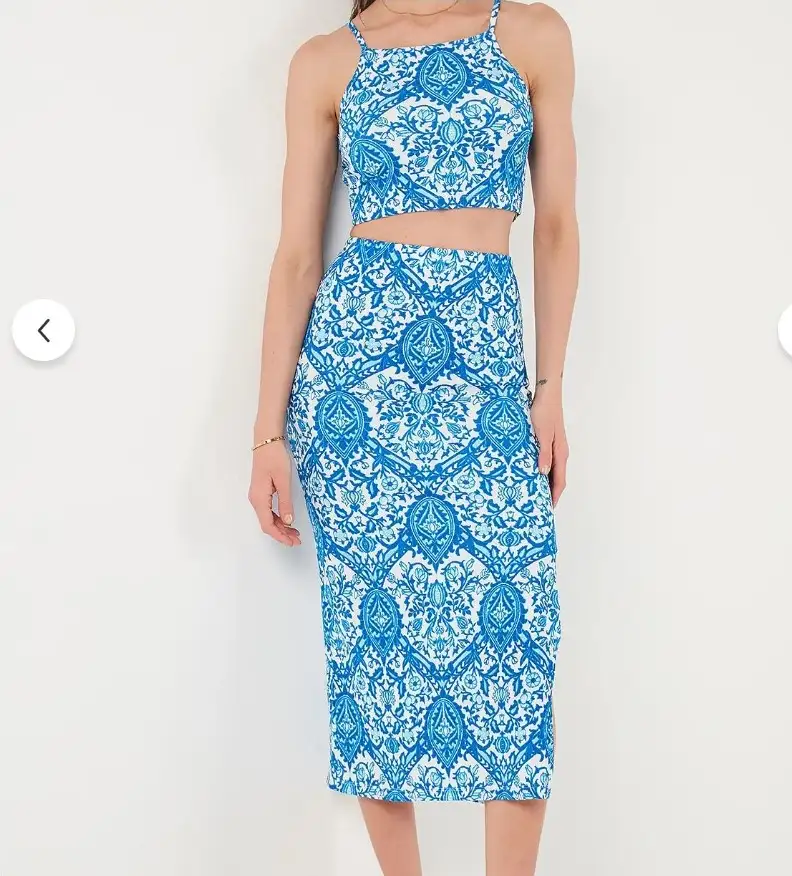Go to the next product image

(x=786, y=330)
